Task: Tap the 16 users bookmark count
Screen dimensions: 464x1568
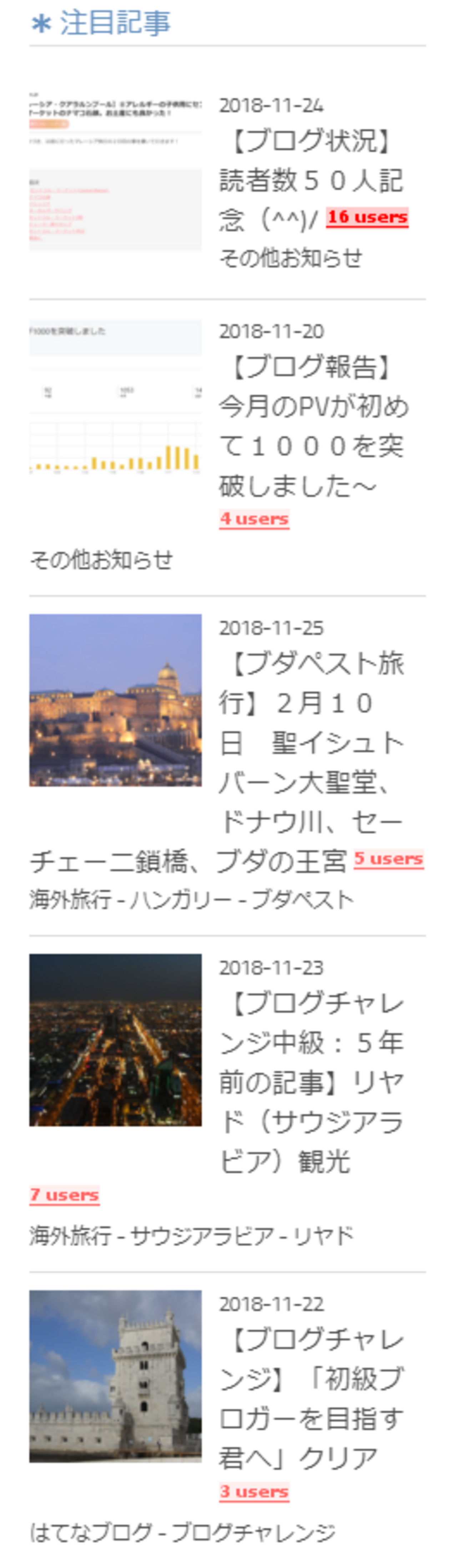Action: 367,217
